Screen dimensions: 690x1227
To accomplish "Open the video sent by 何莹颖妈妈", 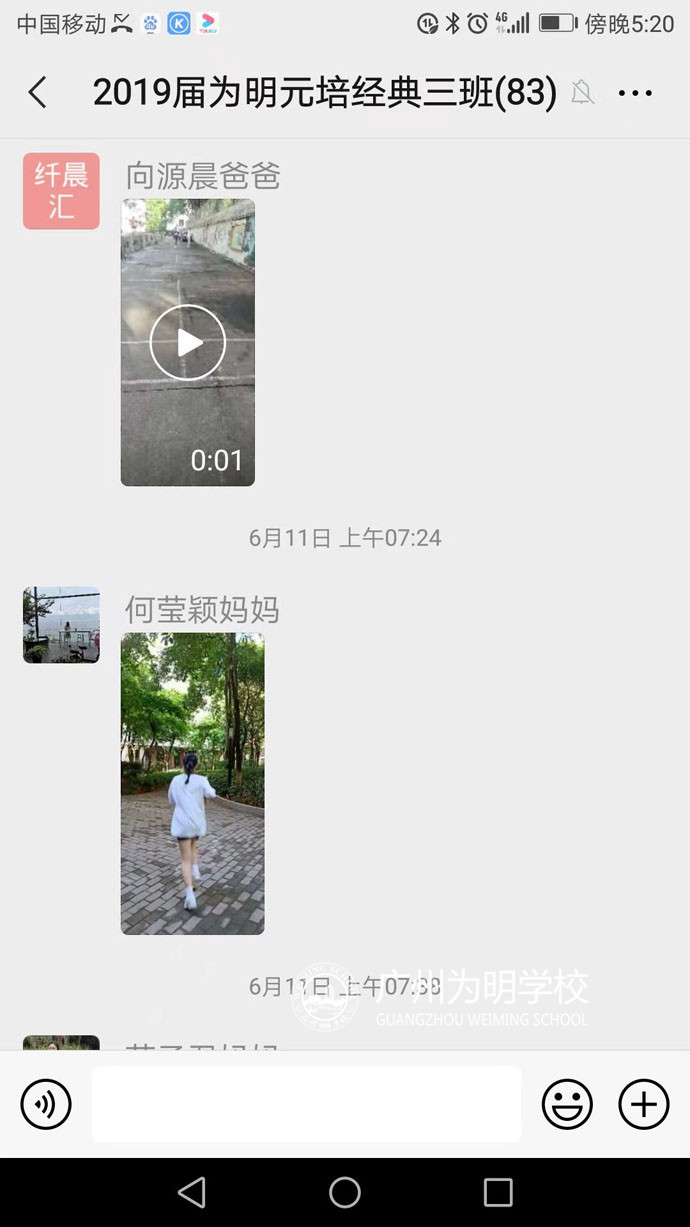I will click(x=192, y=783).
